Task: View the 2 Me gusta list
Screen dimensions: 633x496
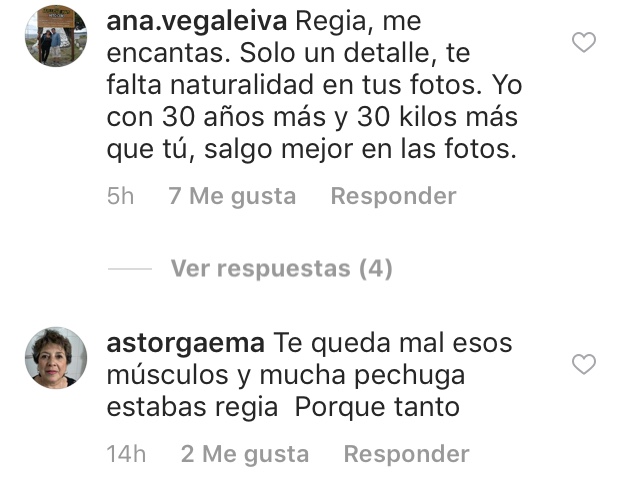Action: click(245, 454)
